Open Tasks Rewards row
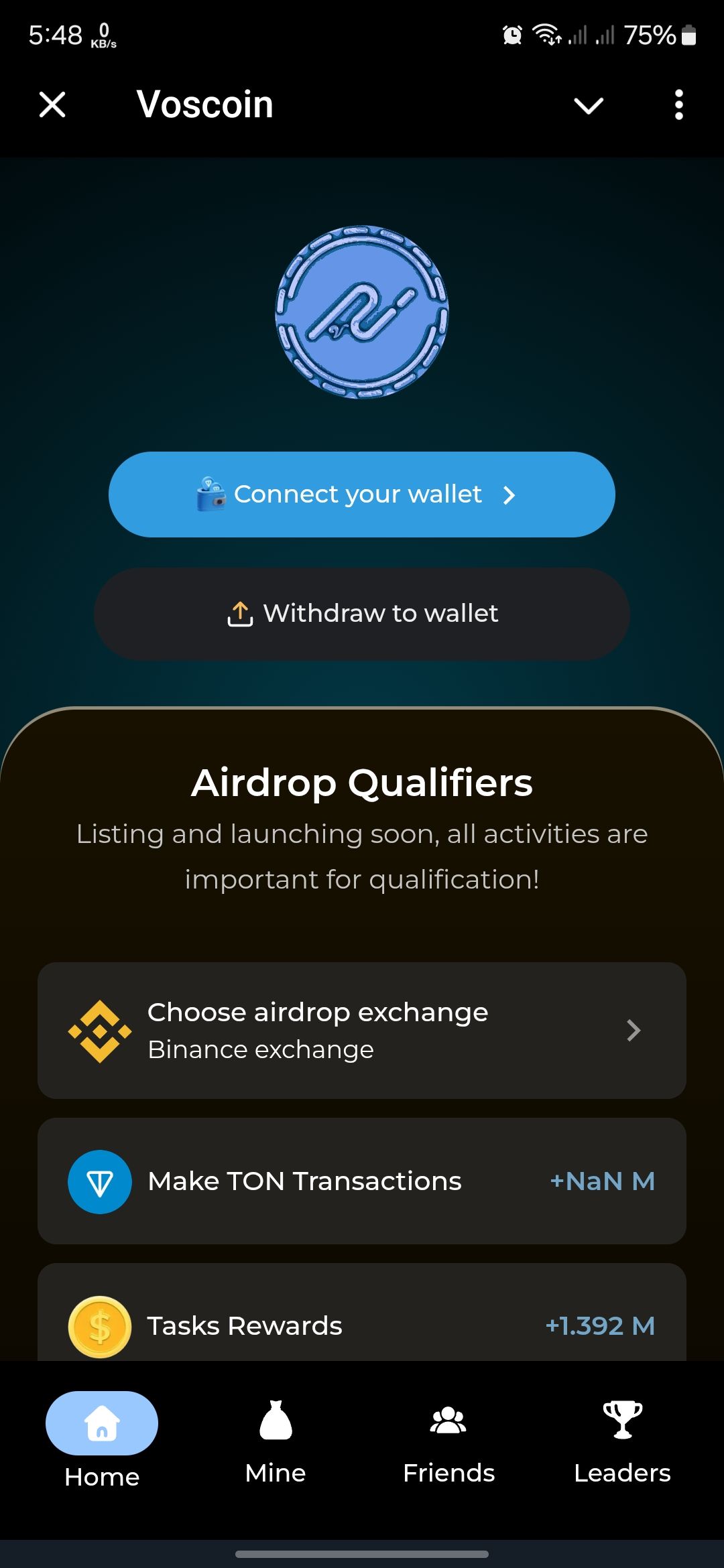Image resolution: width=724 pixels, height=1568 pixels. point(361,1320)
